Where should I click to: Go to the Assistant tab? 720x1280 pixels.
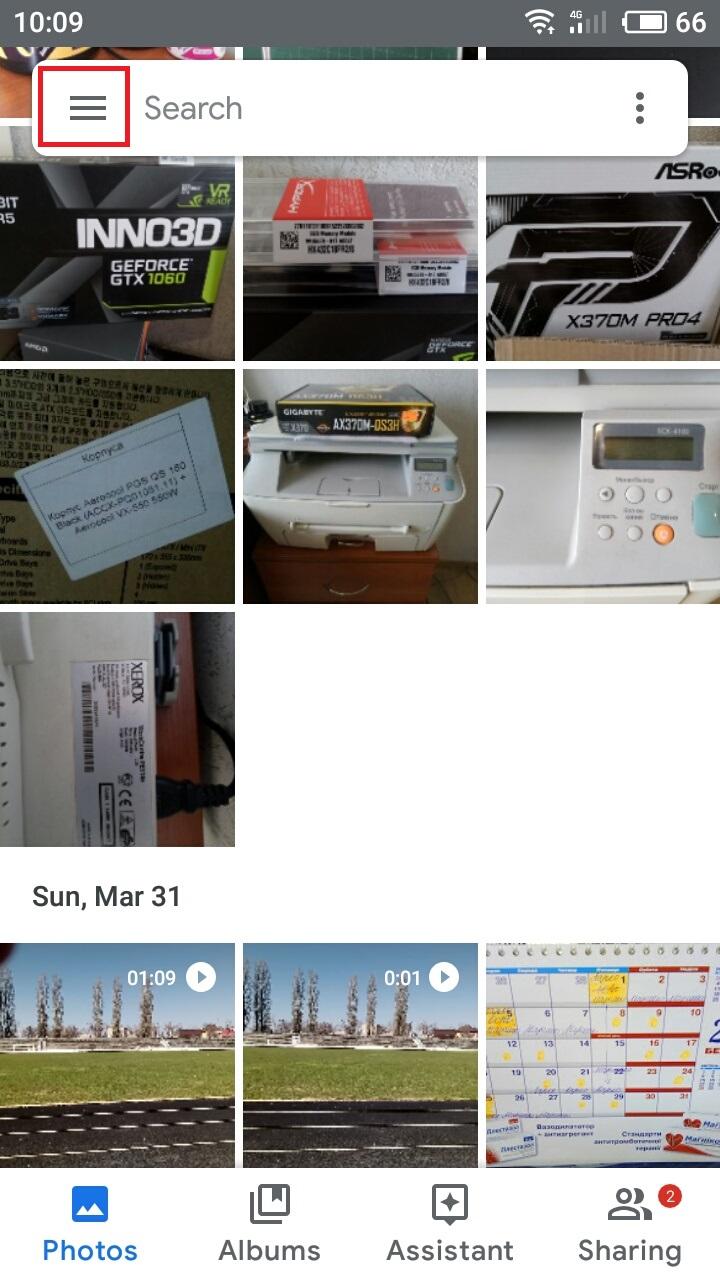pyautogui.click(x=450, y=1225)
